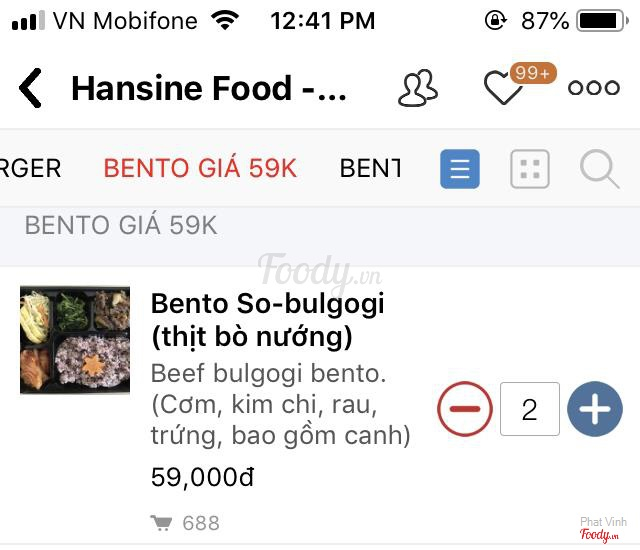Screen dimensions: 640x550
Task: Switch to the partially visible burger tab
Action: pyautogui.click(x=30, y=168)
